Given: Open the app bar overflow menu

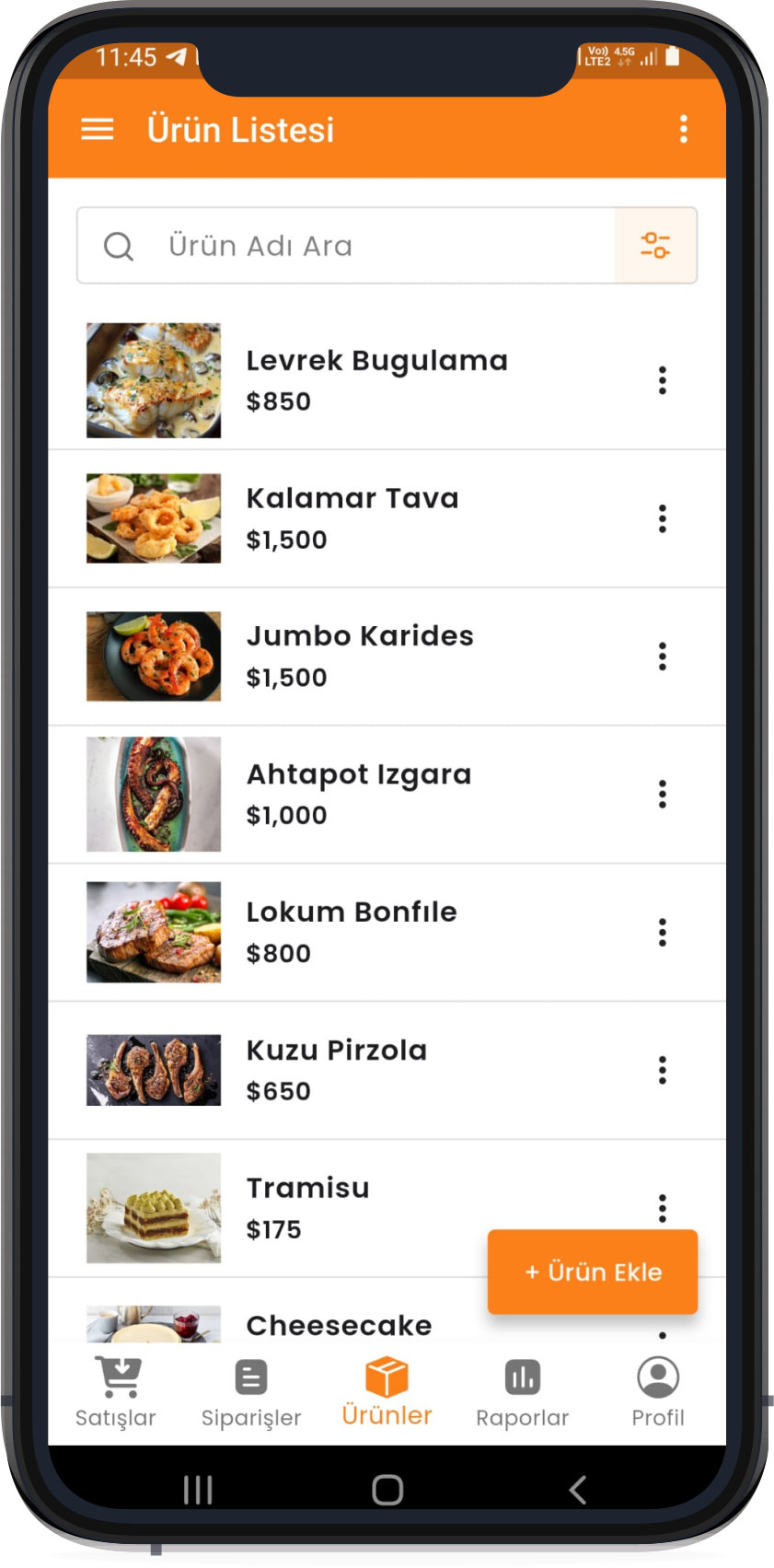Looking at the screenshot, I should [x=683, y=130].
